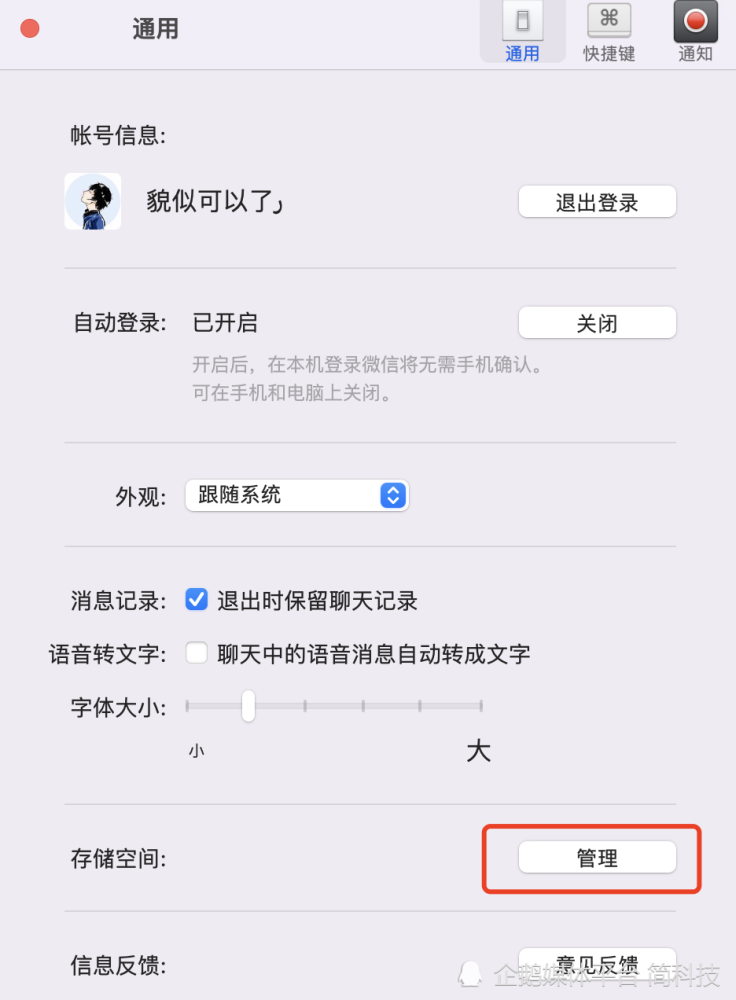Uncheck 退出时保留聊天记录
Screen dimensions: 736x1000
(197, 601)
